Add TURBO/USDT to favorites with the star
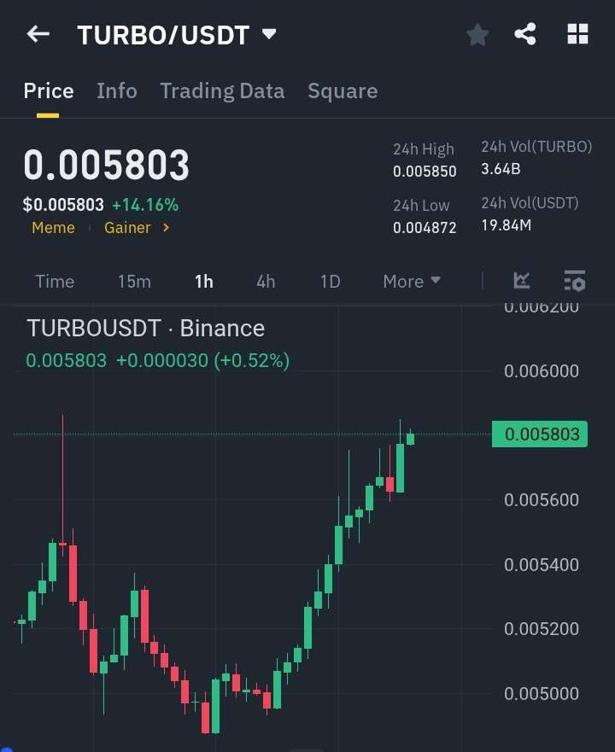Image resolution: width=615 pixels, height=752 pixels. coord(478,35)
